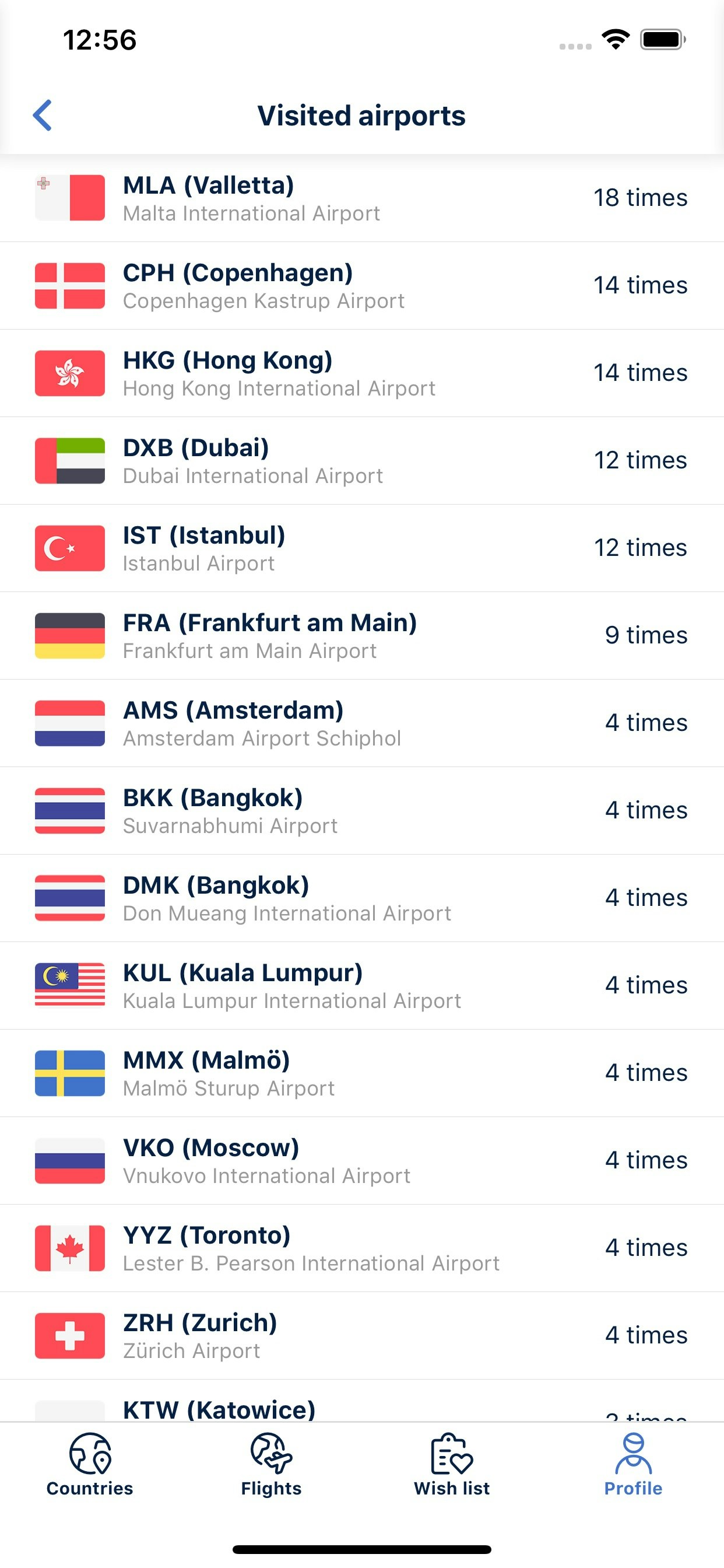The height and width of the screenshot is (1568, 724).
Task: Tap the DXB (Dubai) airport entry
Action: click(361, 461)
